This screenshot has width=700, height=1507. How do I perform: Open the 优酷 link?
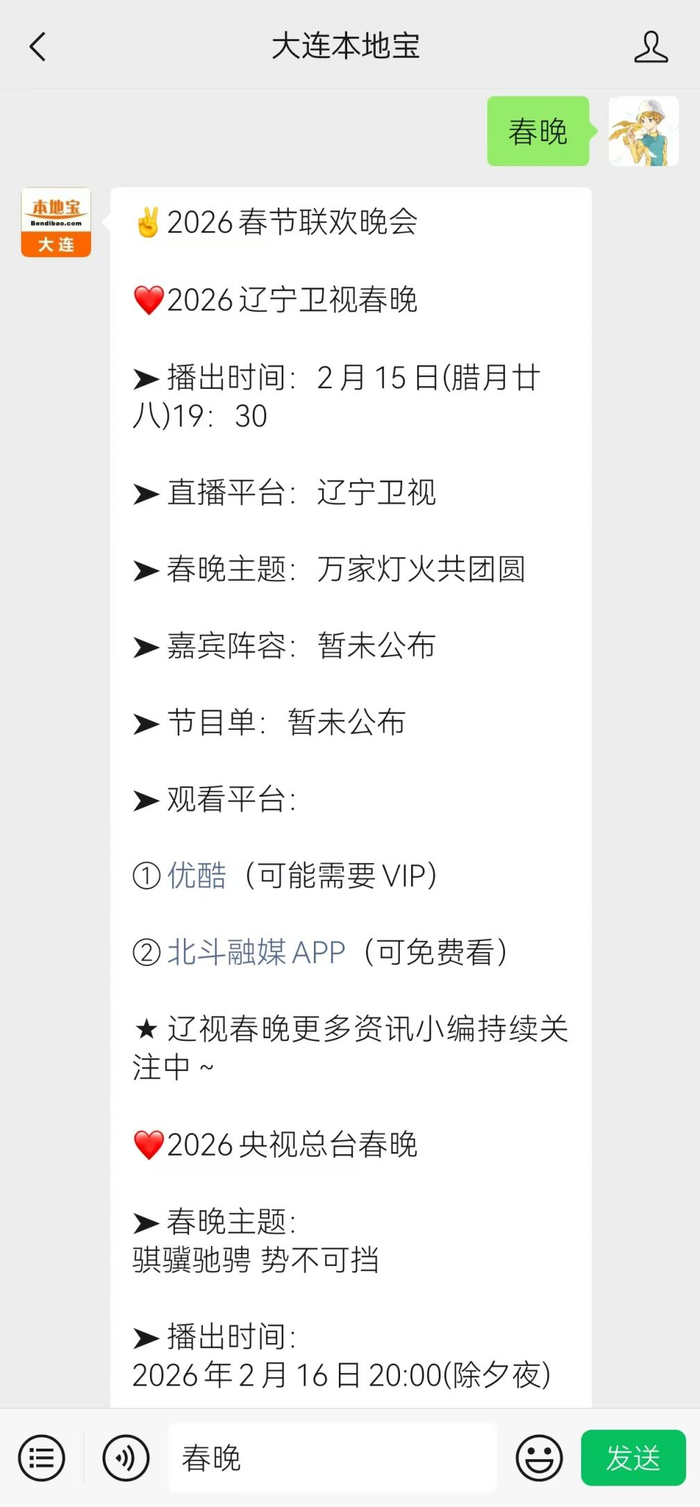click(x=197, y=875)
